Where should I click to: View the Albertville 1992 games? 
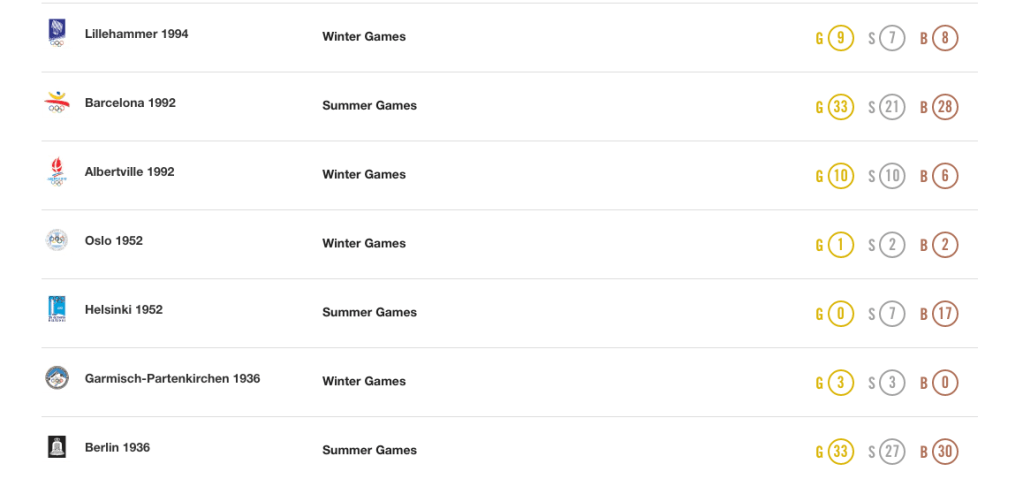click(x=129, y=172)
